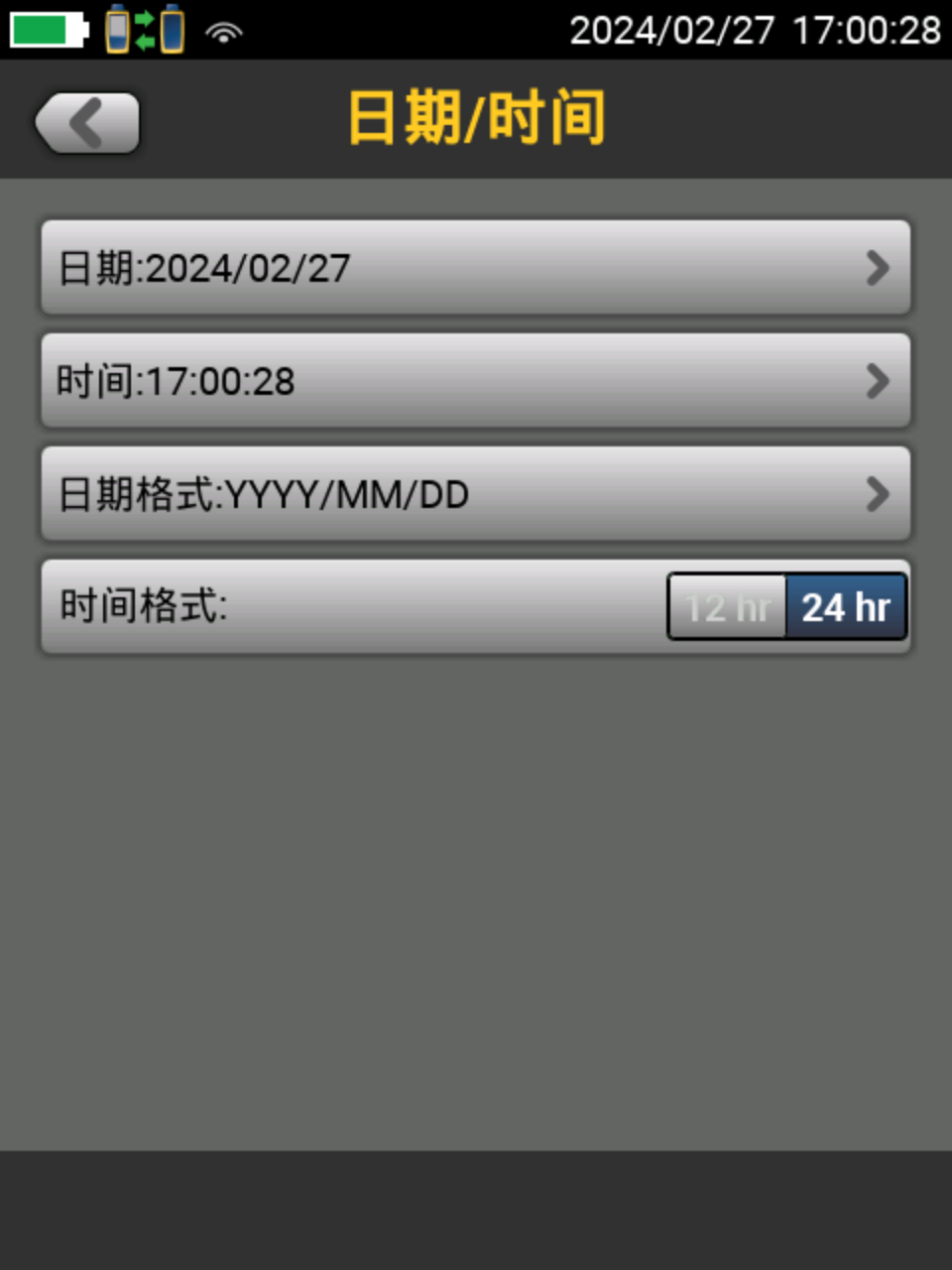
Task: Select the 24 hr time format
Action: [845, 607]
